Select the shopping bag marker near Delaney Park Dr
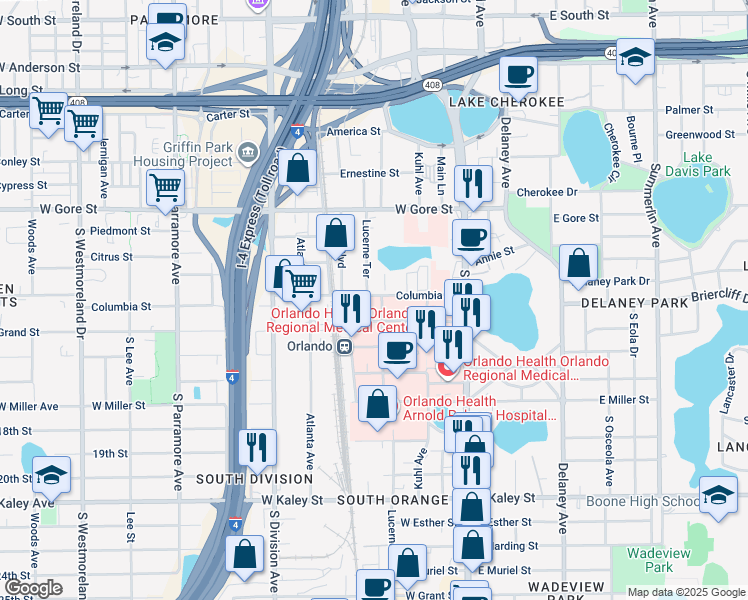Screen dimensions: 748x600 [578, 264]
